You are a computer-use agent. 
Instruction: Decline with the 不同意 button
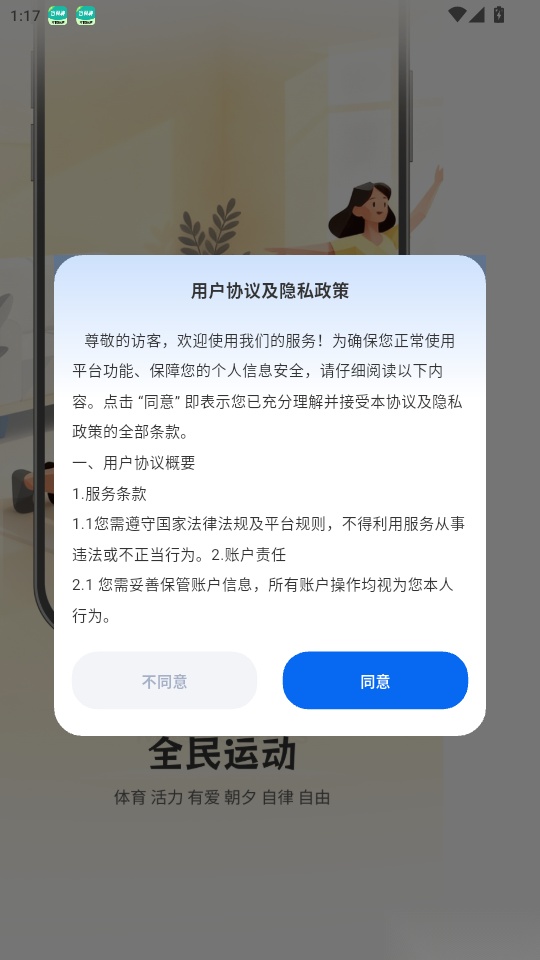click(x=165, y=680)
